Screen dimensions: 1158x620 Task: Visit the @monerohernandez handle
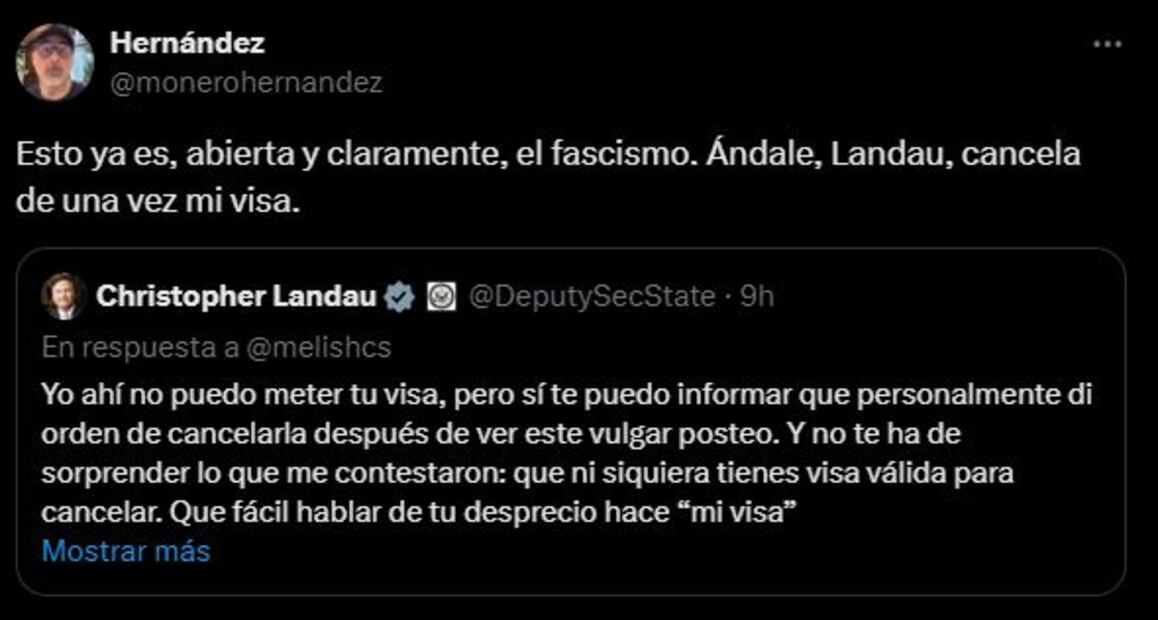[x=245, y=83]
